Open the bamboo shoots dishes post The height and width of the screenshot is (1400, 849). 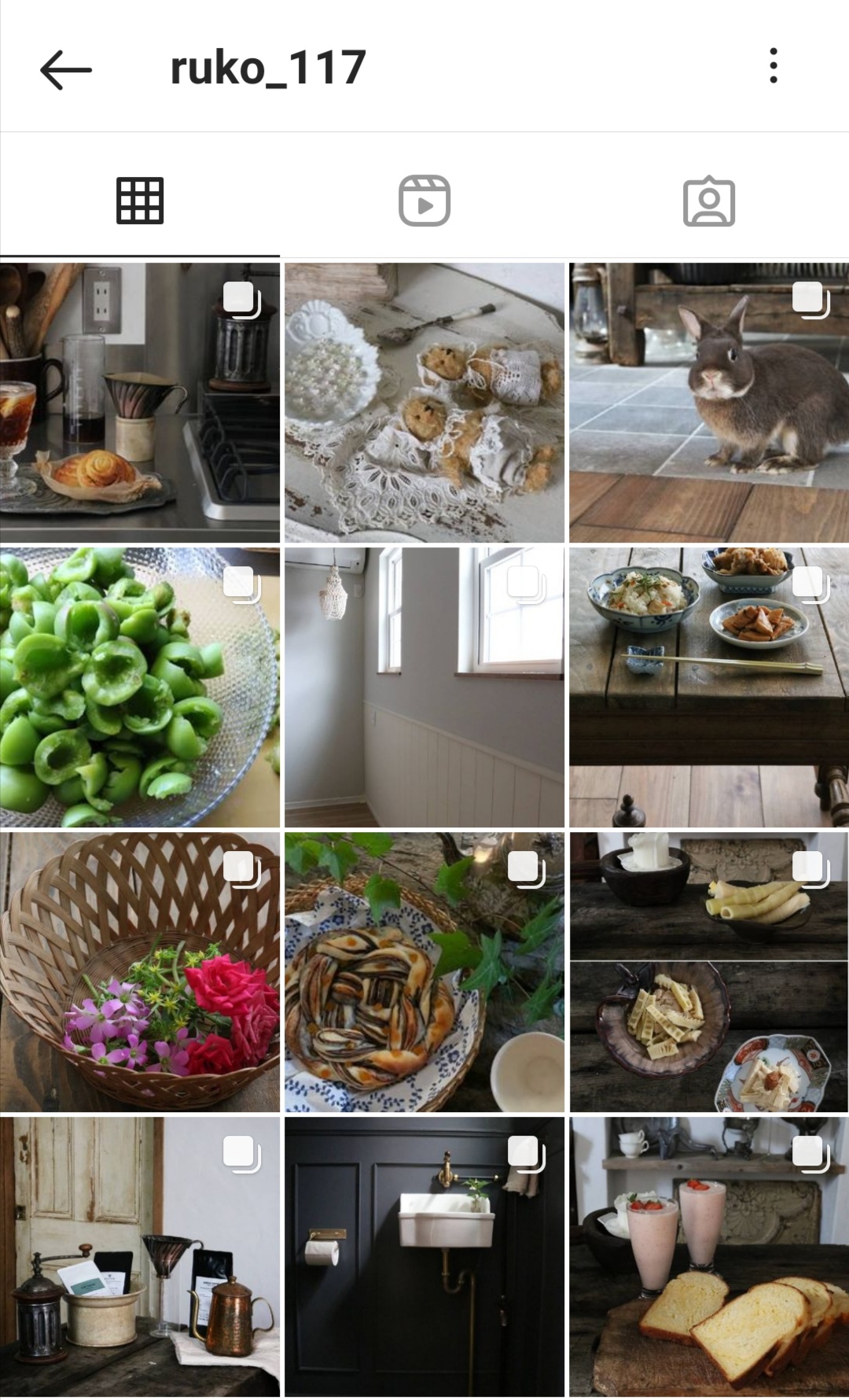tap(709, 972)
